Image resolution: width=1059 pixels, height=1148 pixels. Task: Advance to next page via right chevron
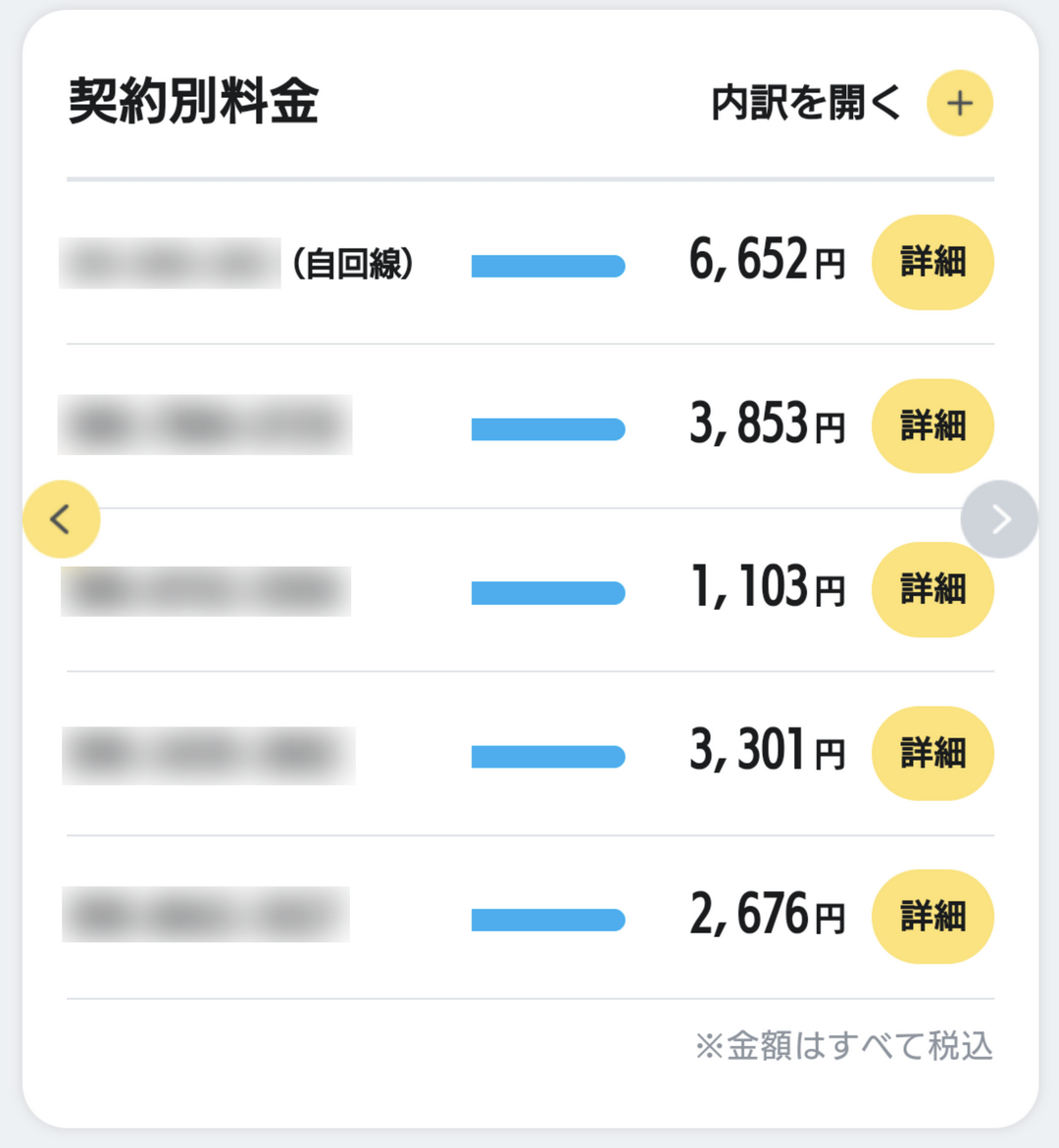(999, 520)
